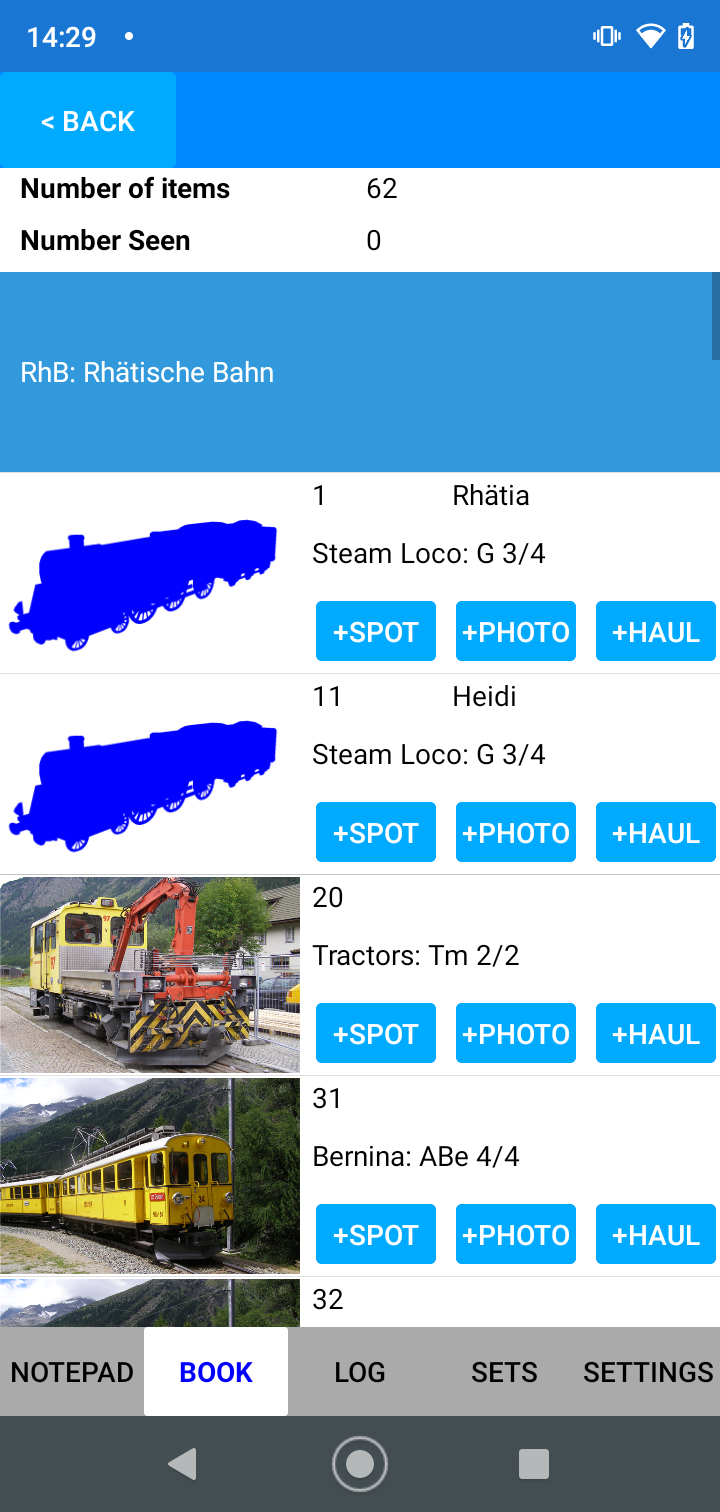Switch to the Notepad tab

[72, 1372]
